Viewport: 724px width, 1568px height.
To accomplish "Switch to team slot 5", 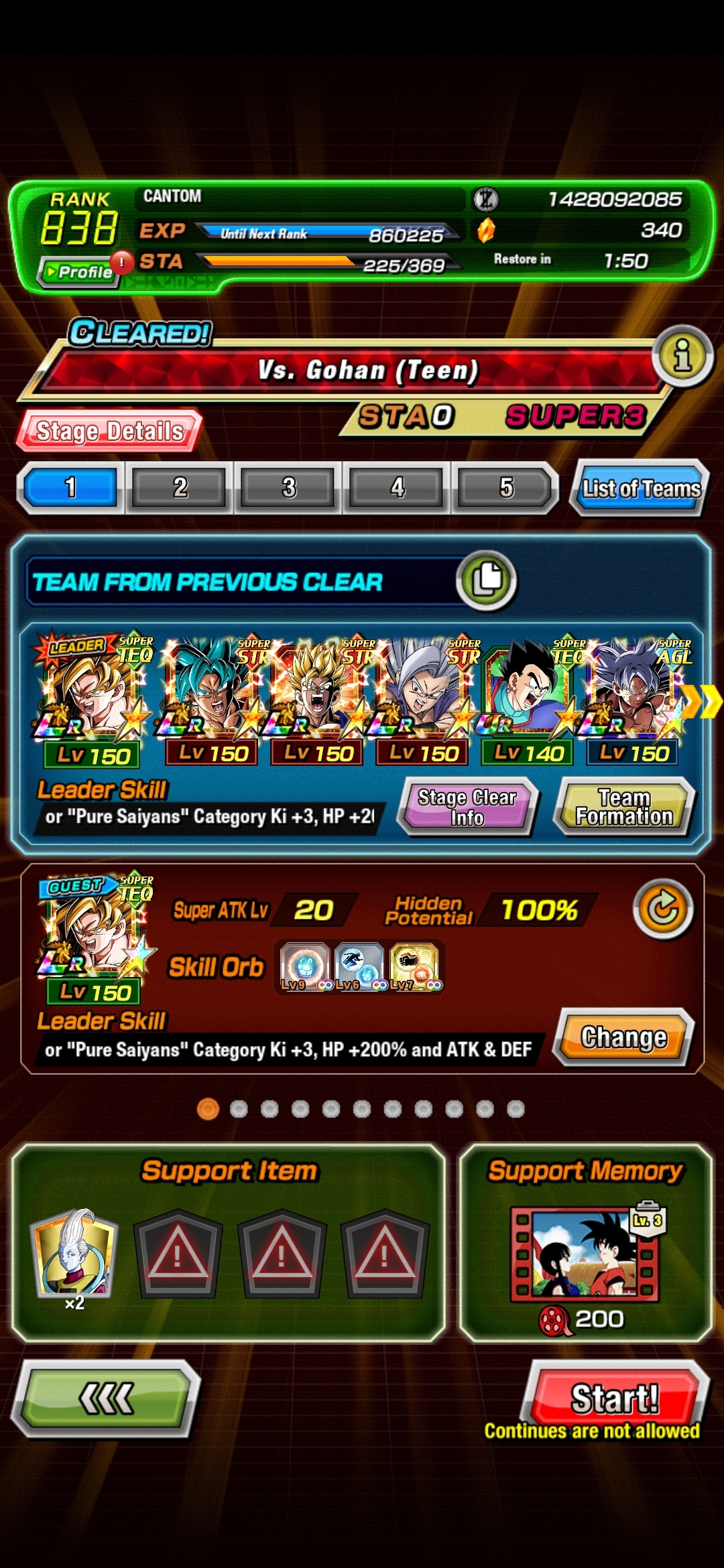I will [x=506, y=487].
